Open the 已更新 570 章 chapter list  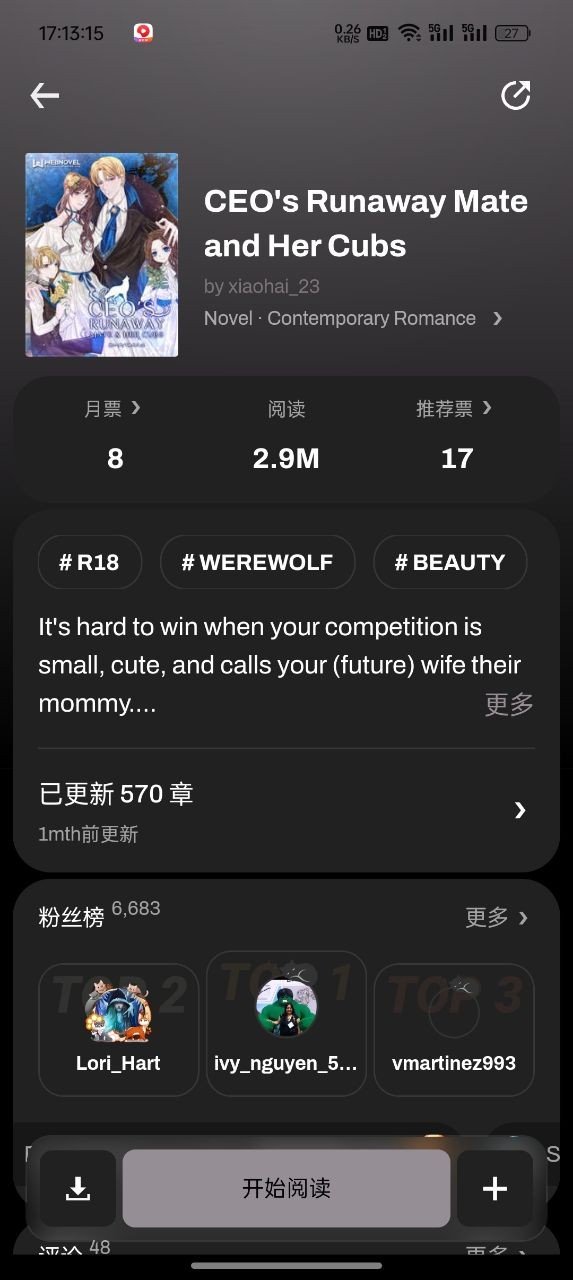pyautogui.click(x=286, y=809)
